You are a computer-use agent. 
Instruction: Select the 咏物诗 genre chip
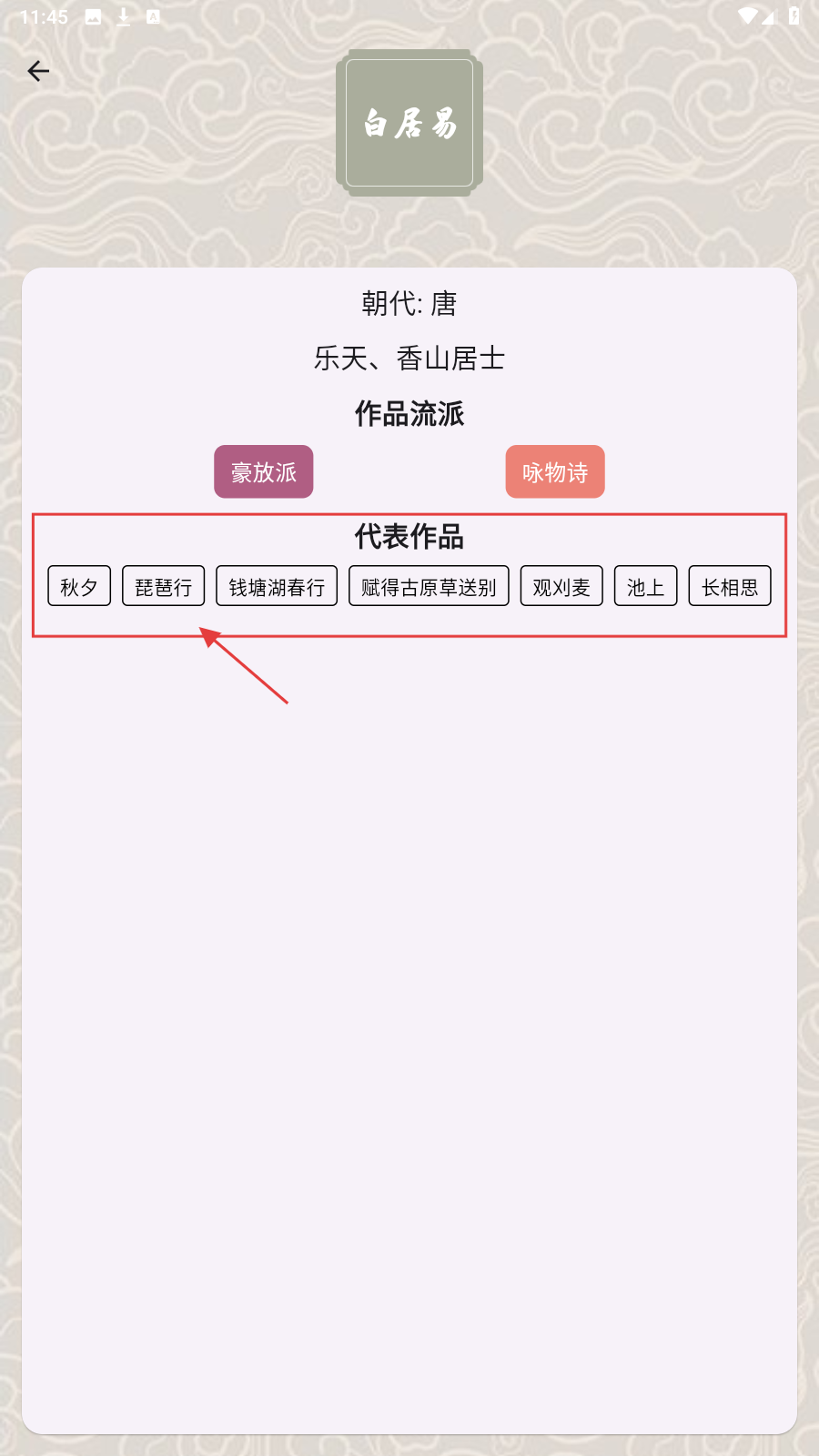point(555,471)
